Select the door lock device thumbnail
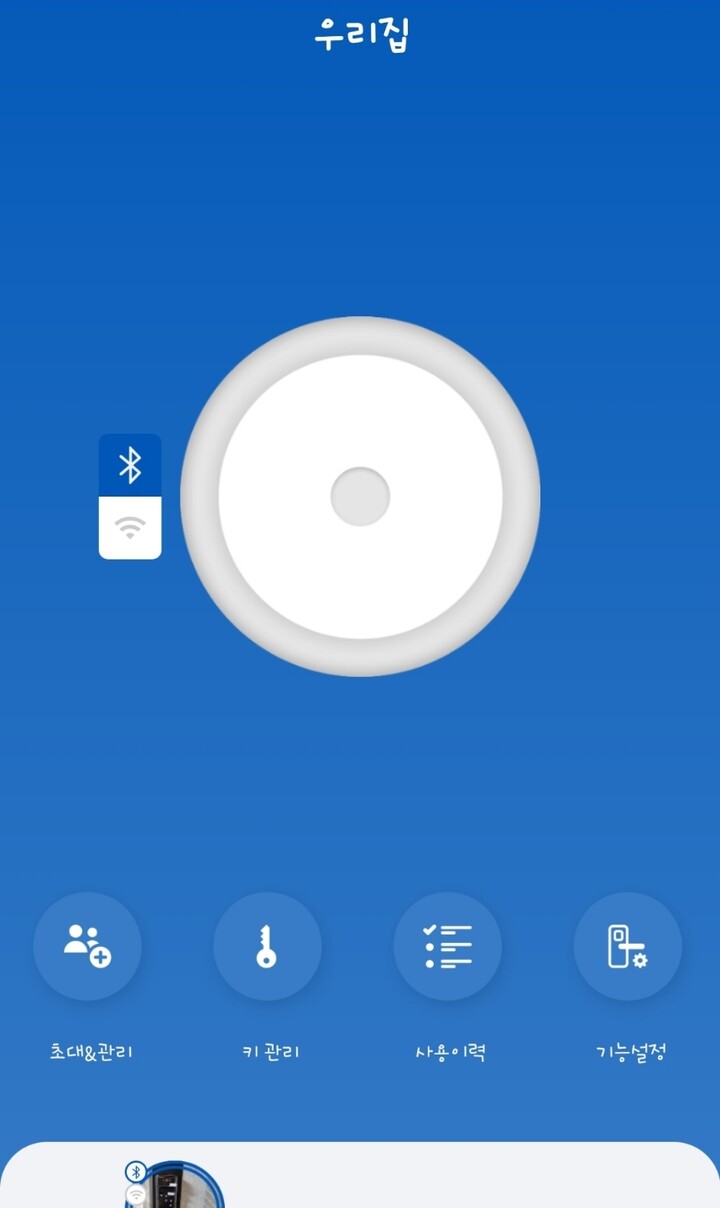This screenshot has width=720, height=1208. pos(177,1185)
